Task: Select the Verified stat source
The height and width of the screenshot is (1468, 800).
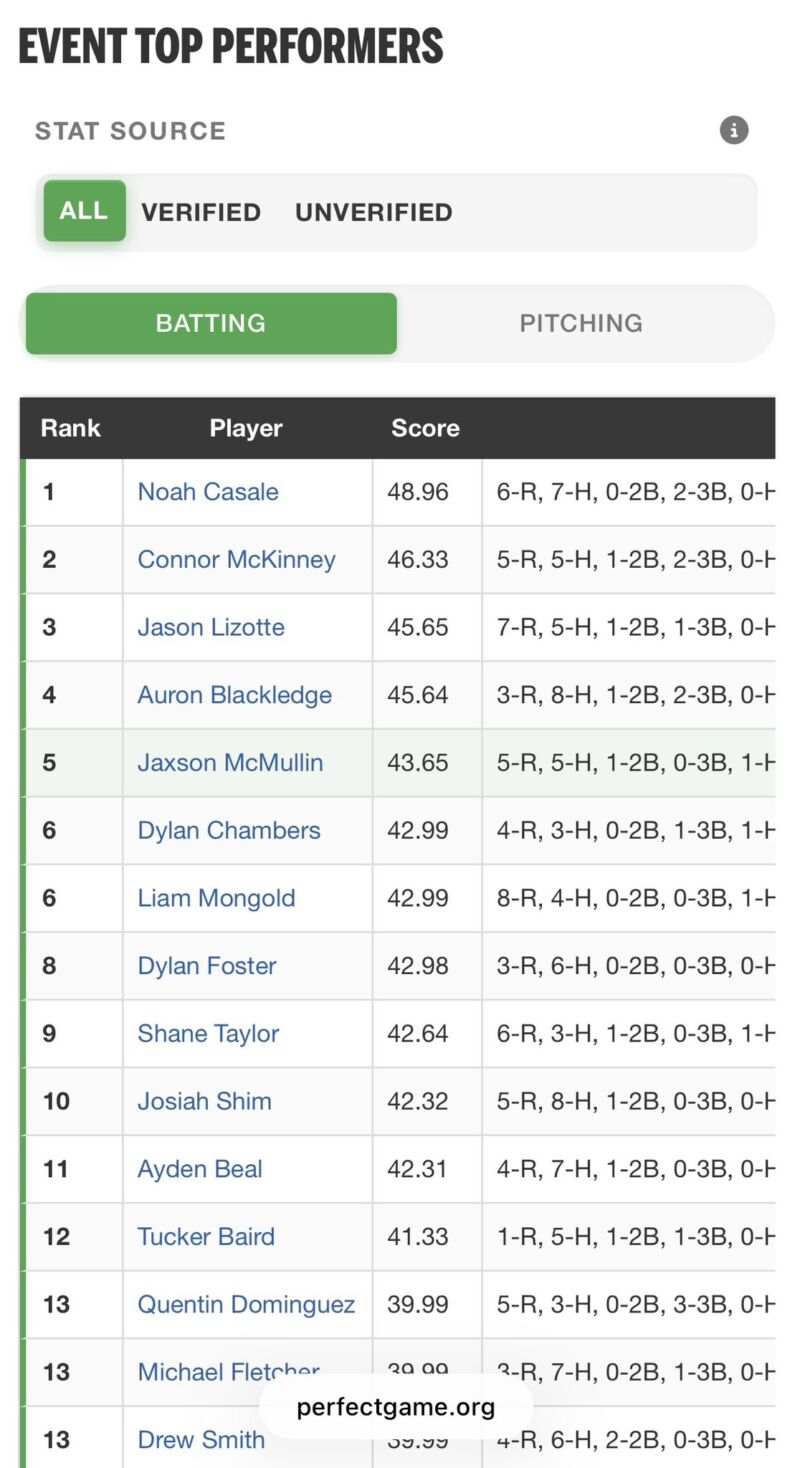Action: click(x=201, y=212)
